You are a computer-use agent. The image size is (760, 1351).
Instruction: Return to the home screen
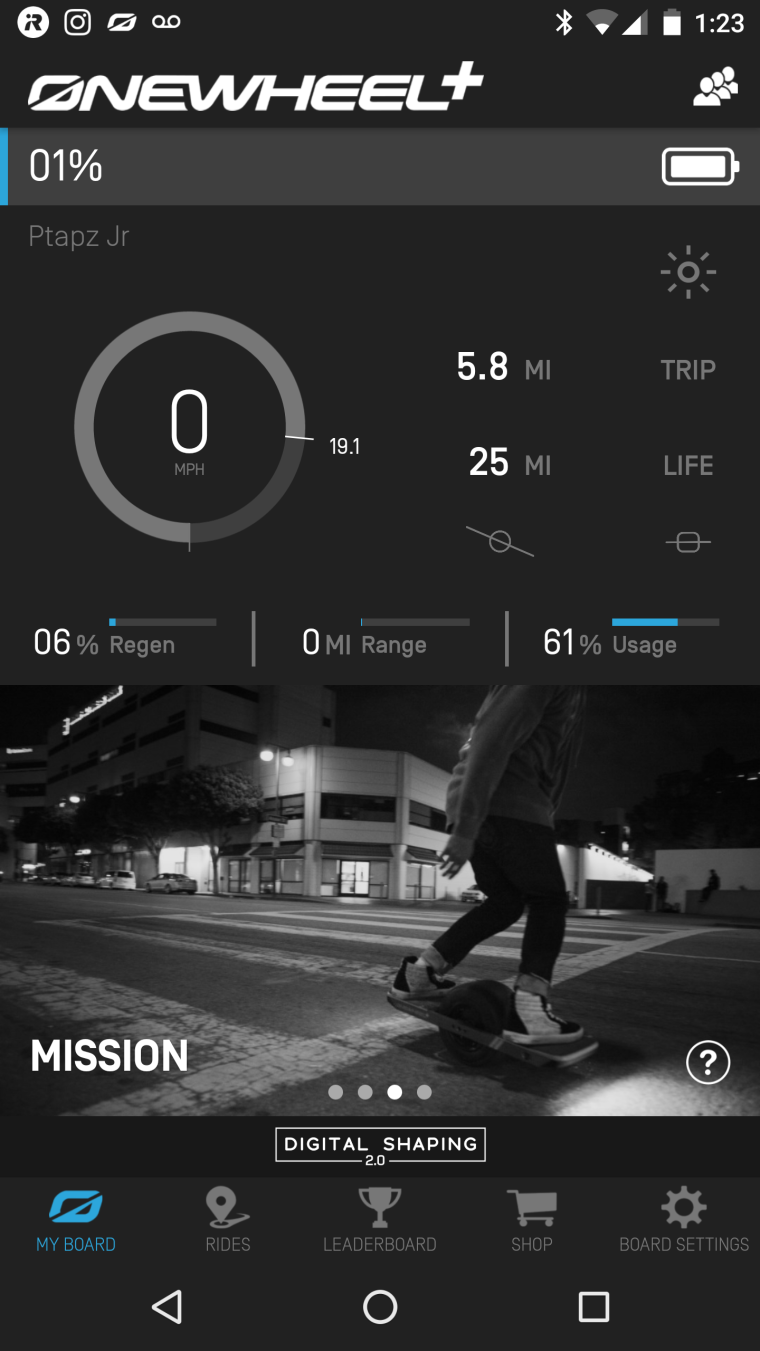point(380,1306)
